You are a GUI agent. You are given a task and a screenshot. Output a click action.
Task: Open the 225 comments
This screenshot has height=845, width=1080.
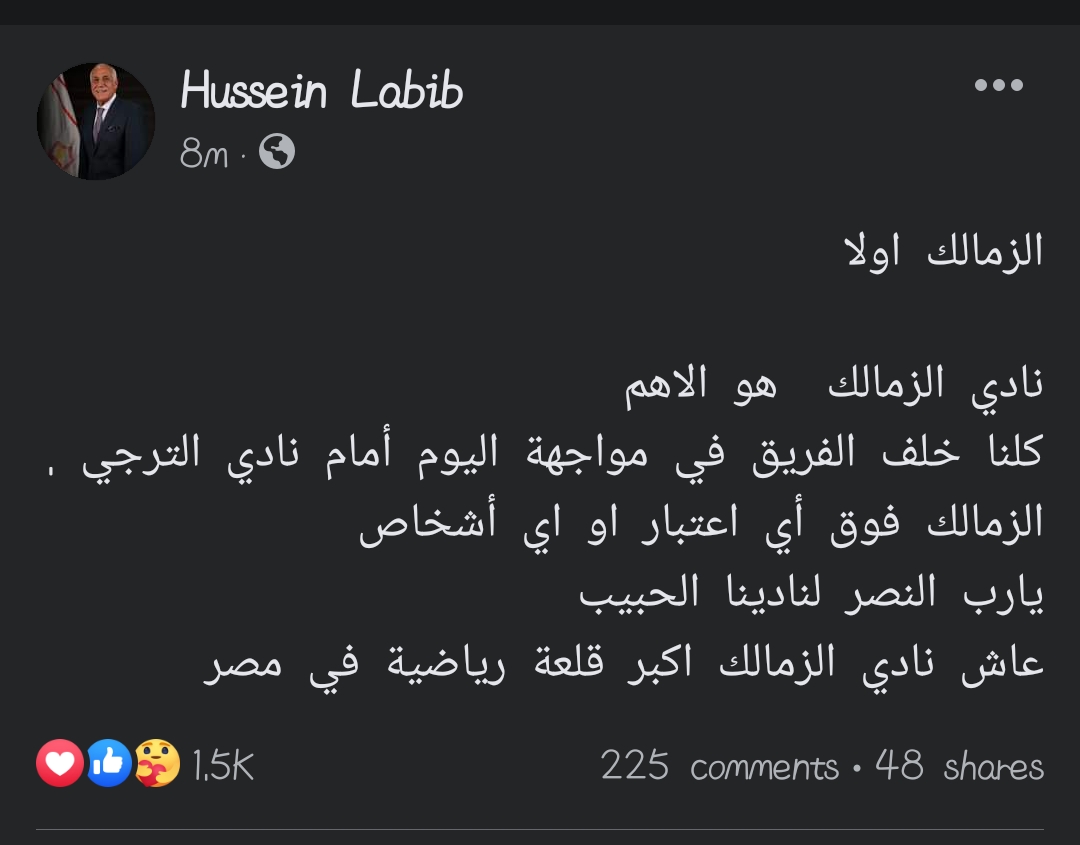tap(719, 767)
